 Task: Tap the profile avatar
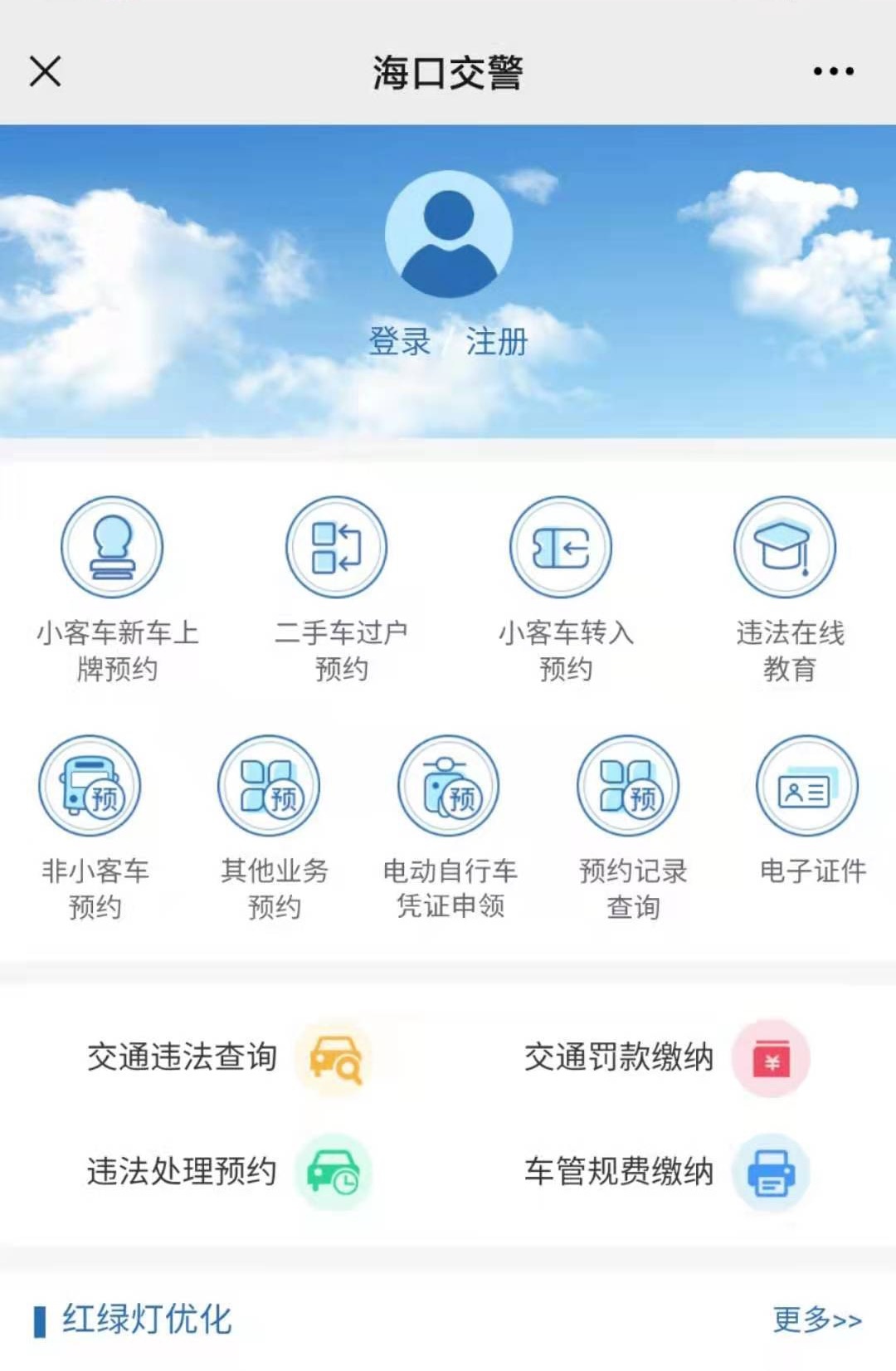tap(449, 235)
